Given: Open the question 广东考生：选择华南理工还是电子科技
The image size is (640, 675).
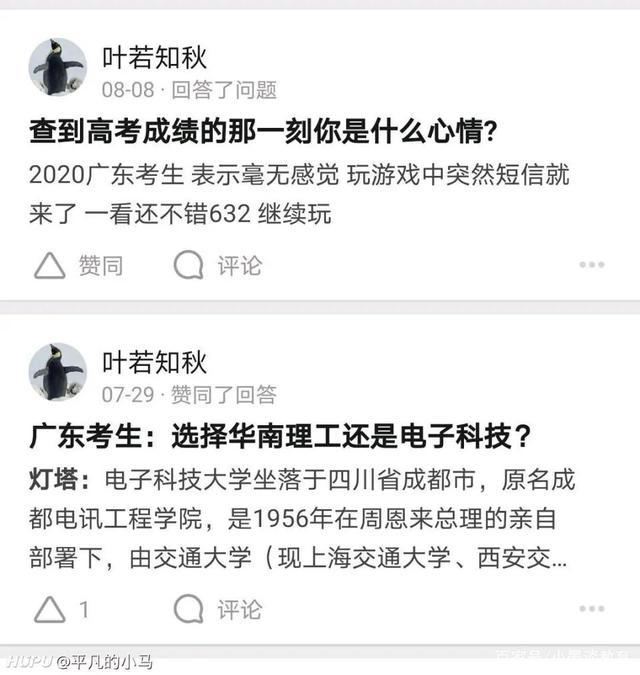Looking at the screenshot, I should click(x=279, y=437).
